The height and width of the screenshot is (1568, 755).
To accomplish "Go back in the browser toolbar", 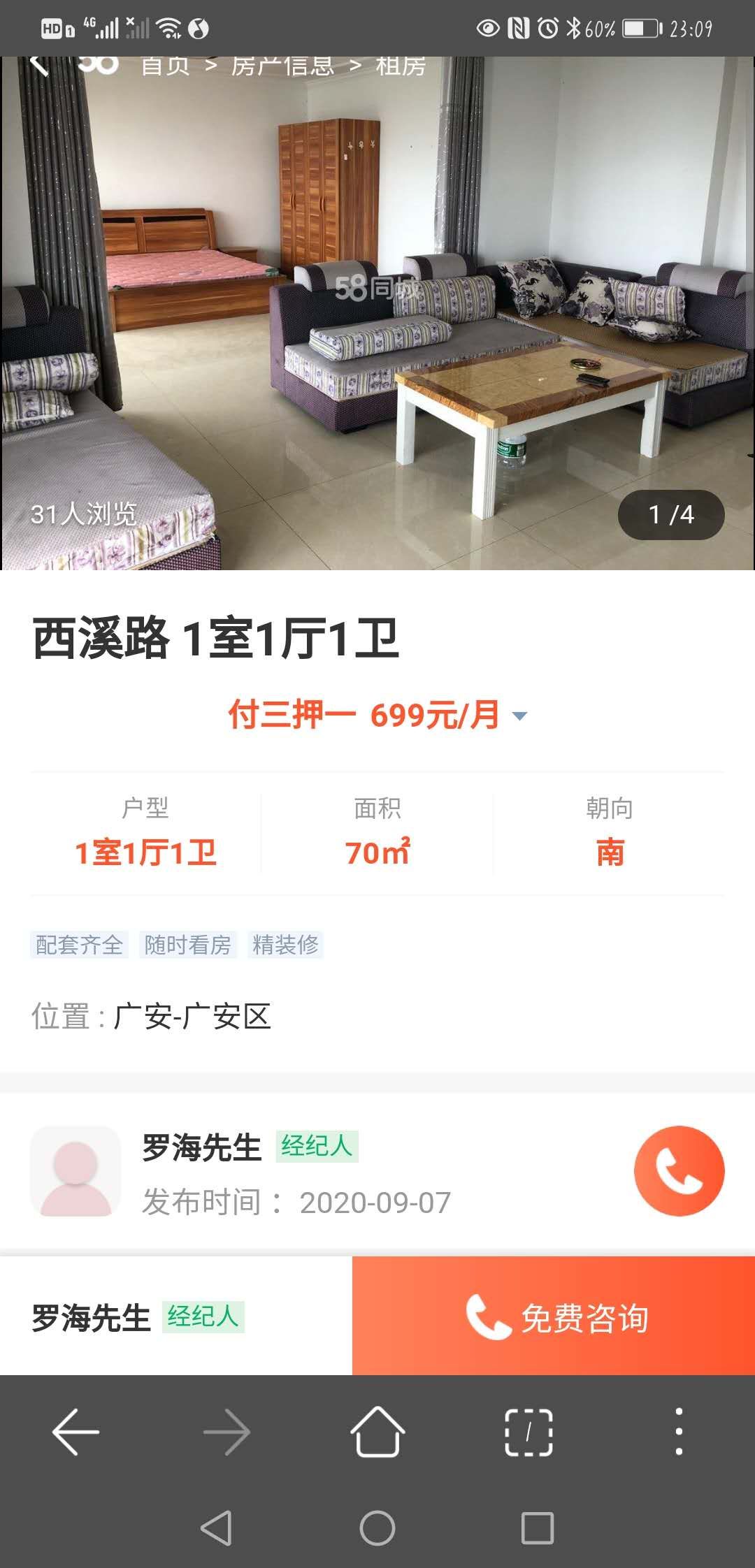I will point(76,1432).
